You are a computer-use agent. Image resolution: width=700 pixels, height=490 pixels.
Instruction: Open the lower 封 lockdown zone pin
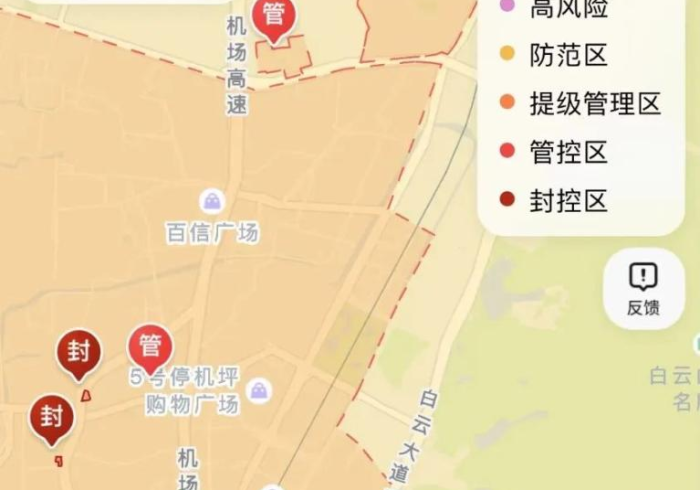point(51,416)
